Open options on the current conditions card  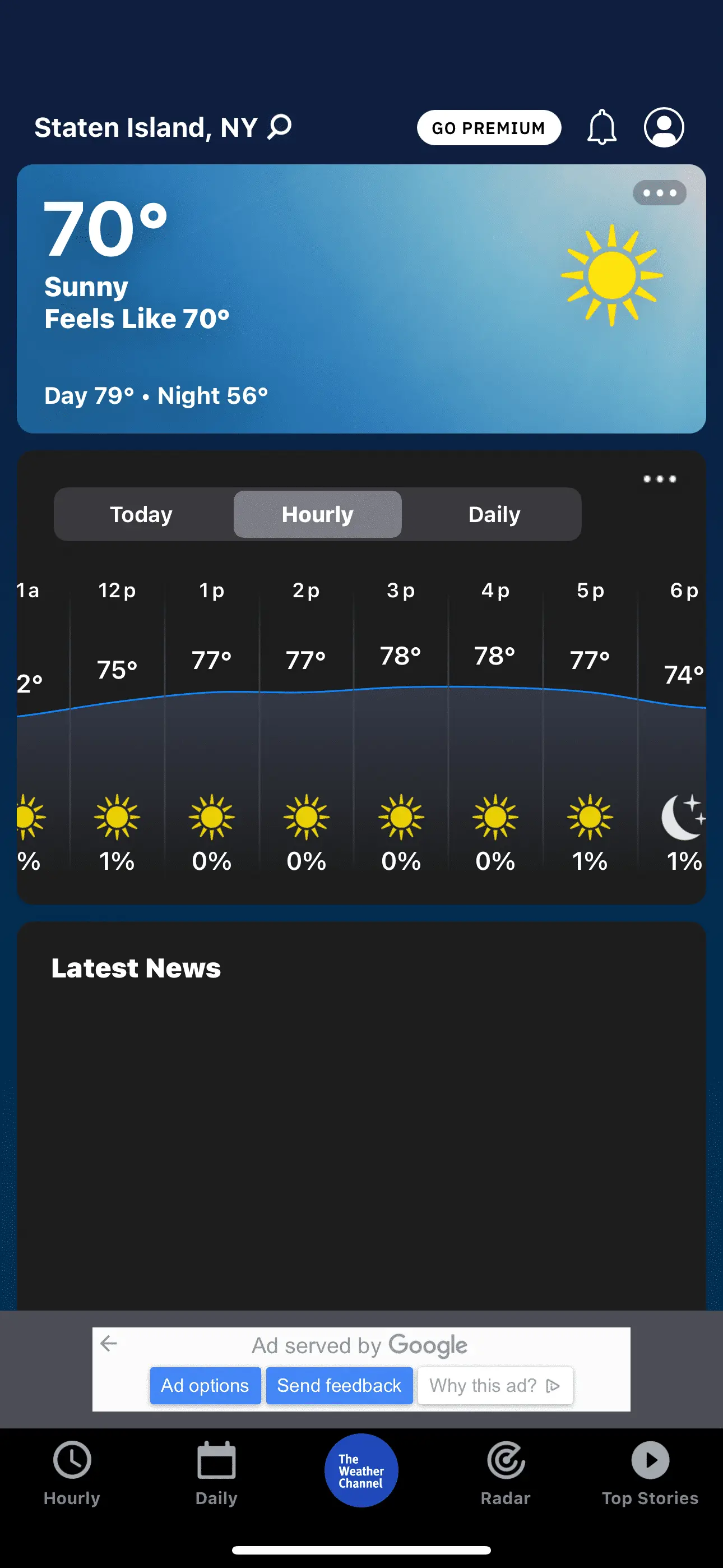tap(659, 193)
